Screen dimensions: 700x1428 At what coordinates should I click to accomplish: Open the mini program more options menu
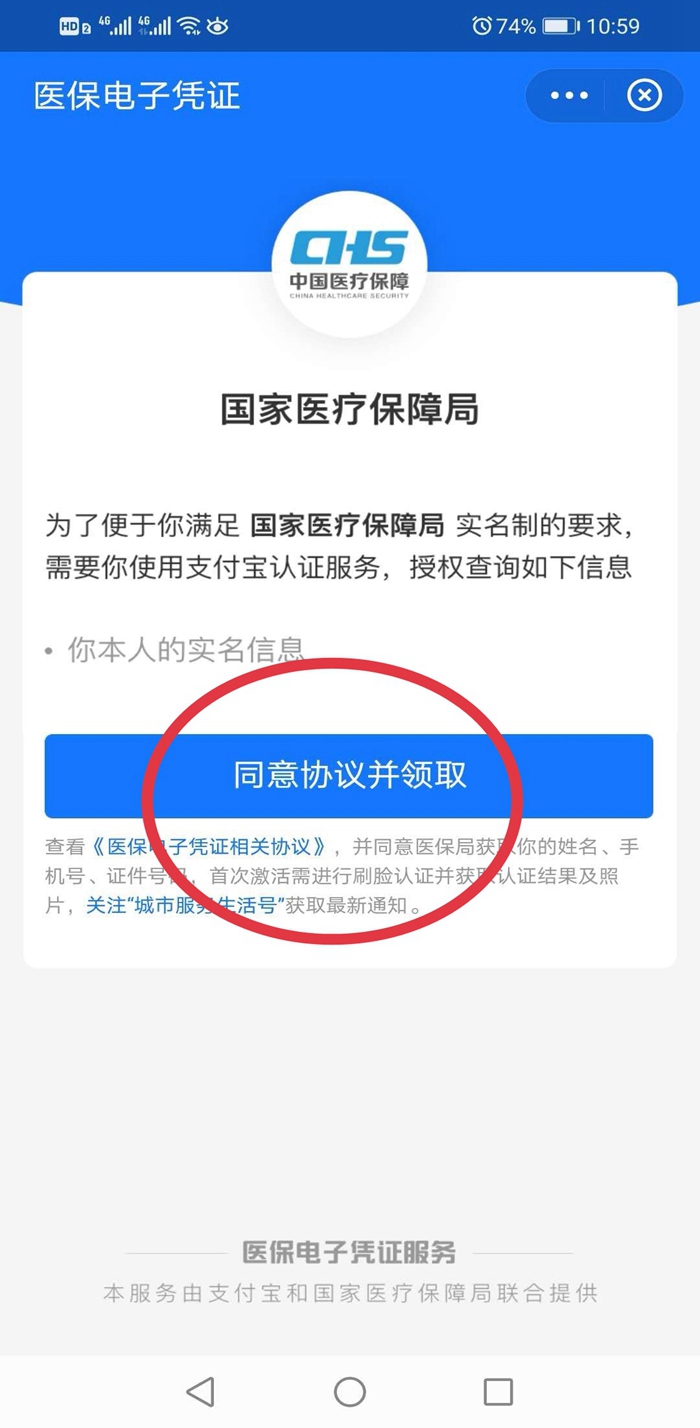(570, 96)
